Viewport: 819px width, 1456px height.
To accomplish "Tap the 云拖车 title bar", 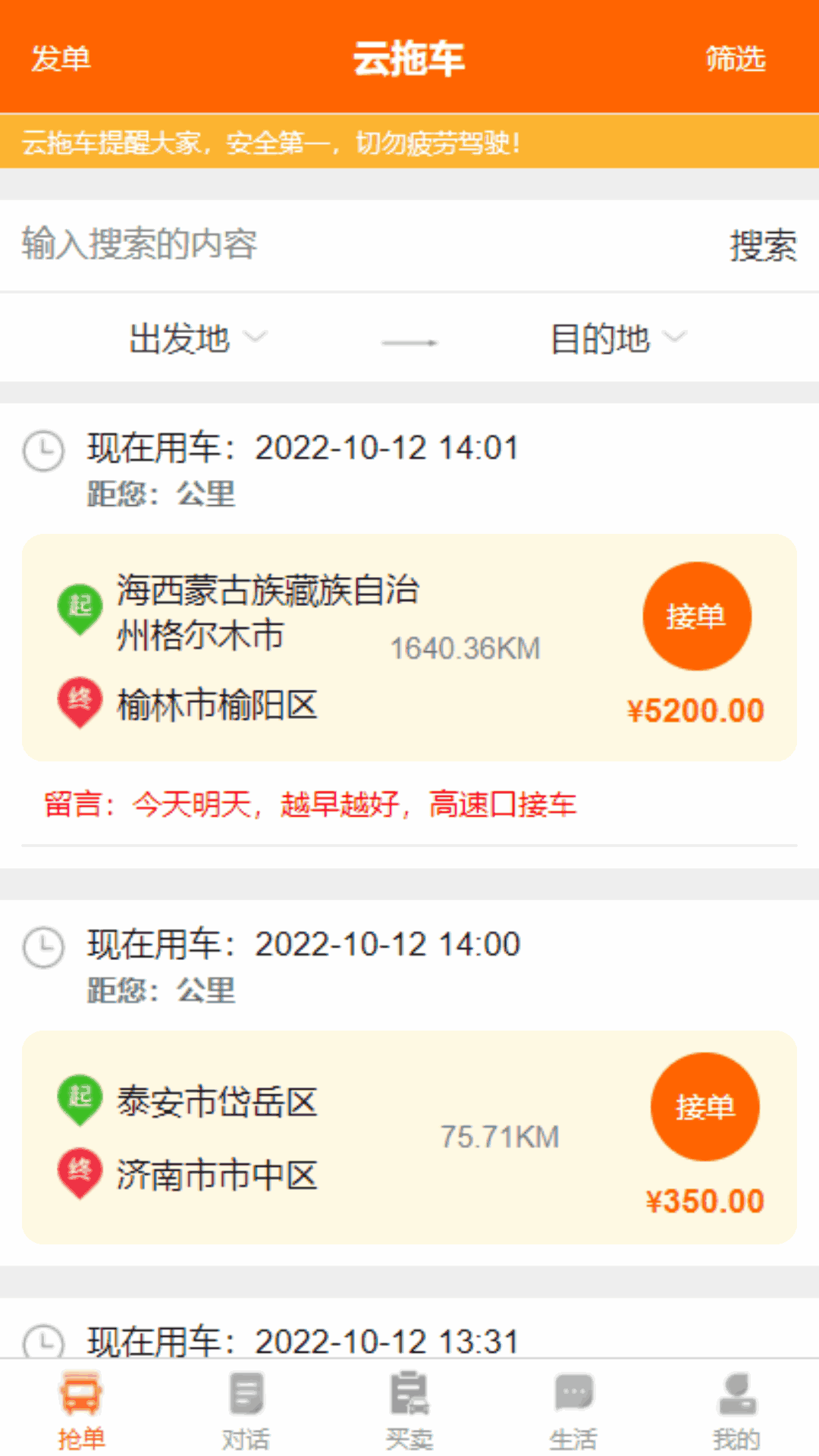I will pyautogui.click(x=409, y=58).
